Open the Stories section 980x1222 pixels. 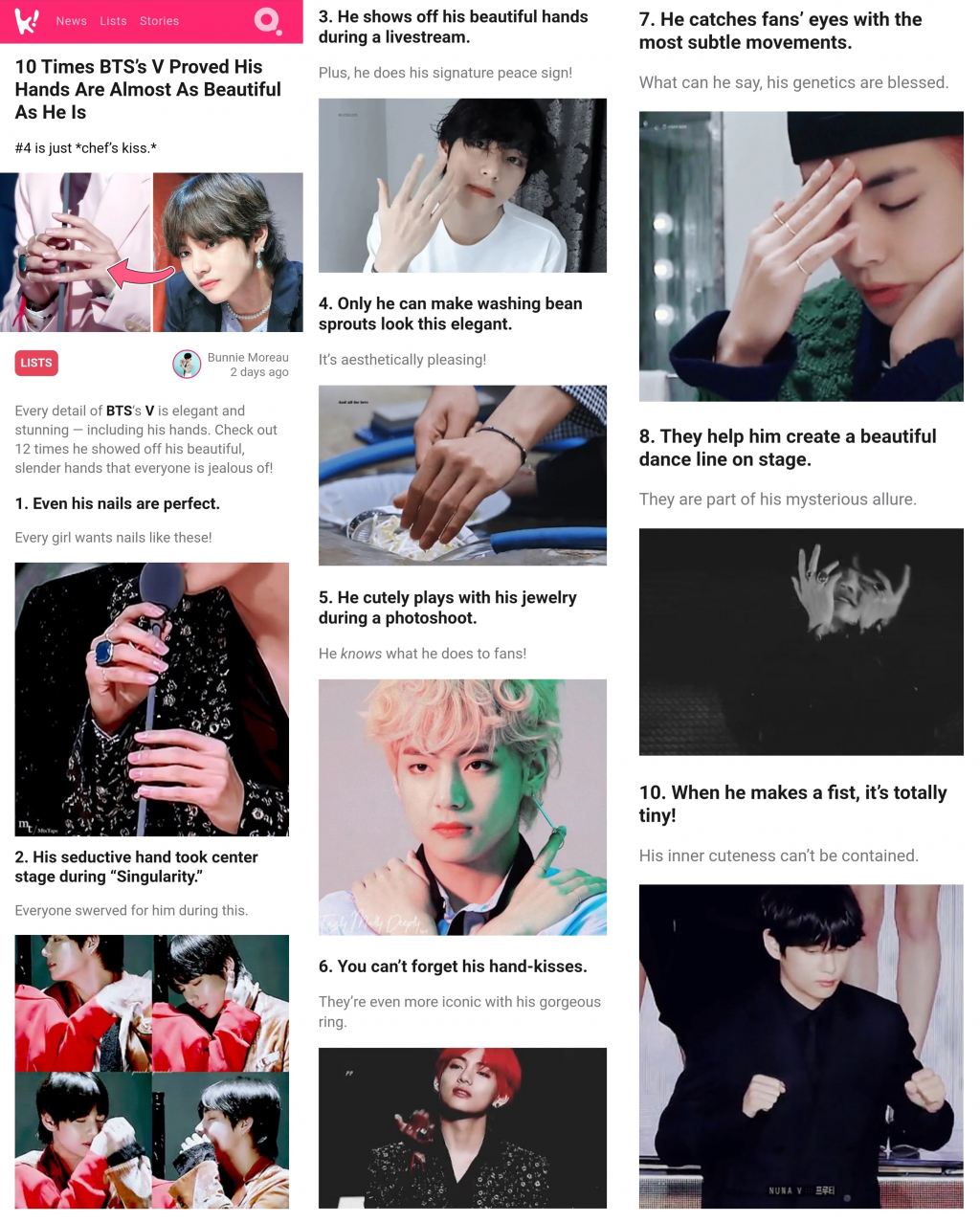159,21
